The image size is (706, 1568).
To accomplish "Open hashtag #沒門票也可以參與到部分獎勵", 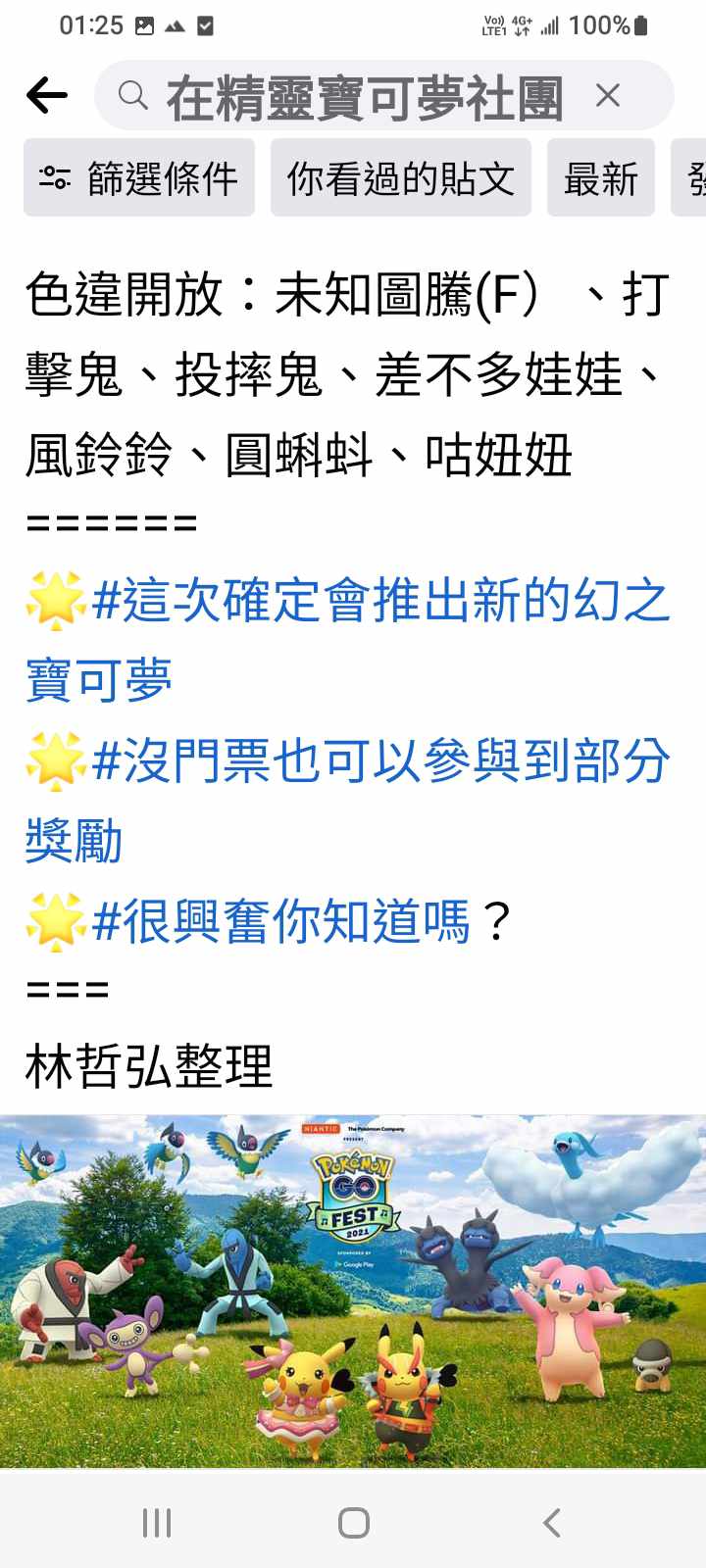I will [380, 762].
